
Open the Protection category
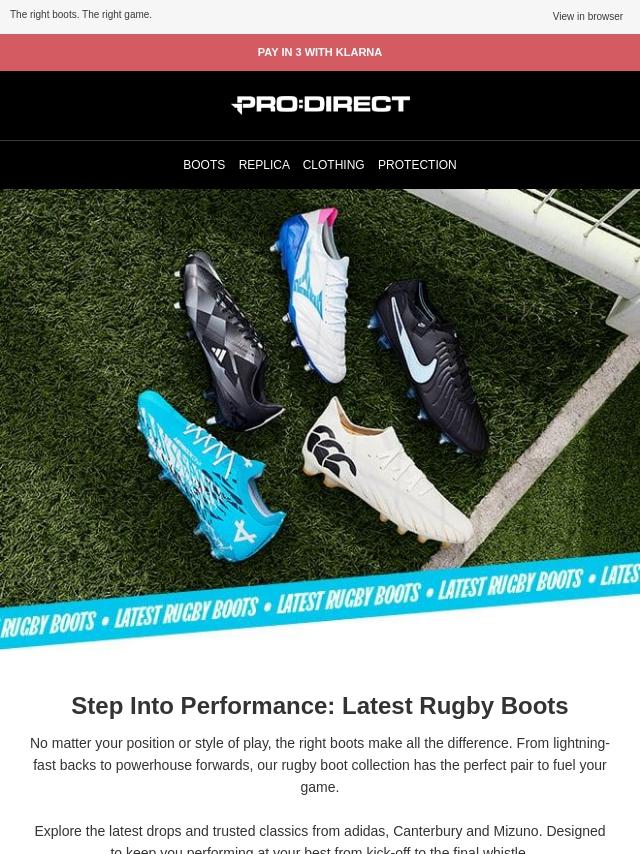(417, 165)
